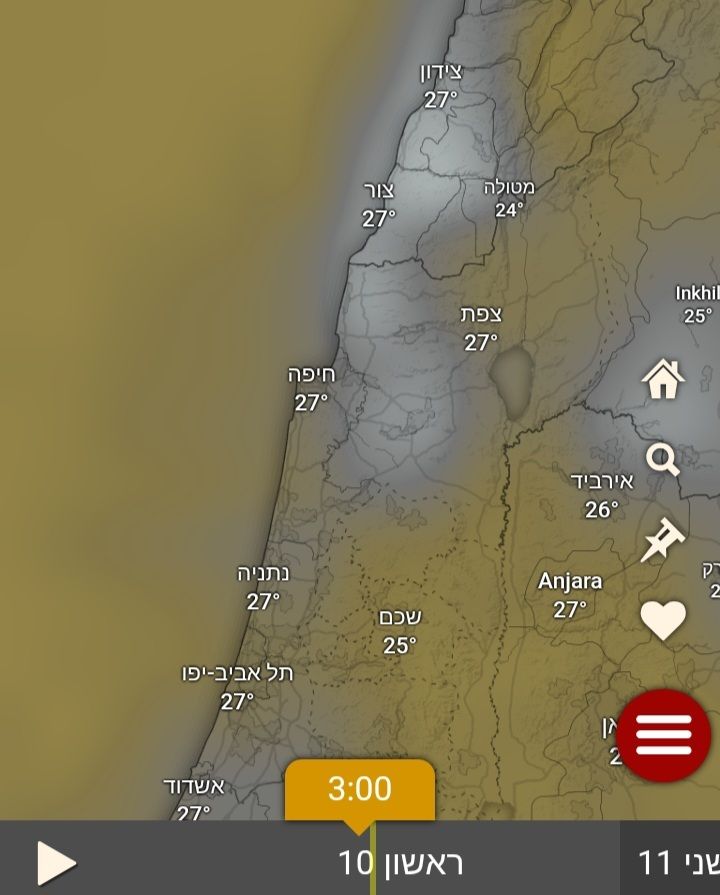Open the forecast for Anjara
Screen dimensions: 720x895
click(x=570, y=594)
